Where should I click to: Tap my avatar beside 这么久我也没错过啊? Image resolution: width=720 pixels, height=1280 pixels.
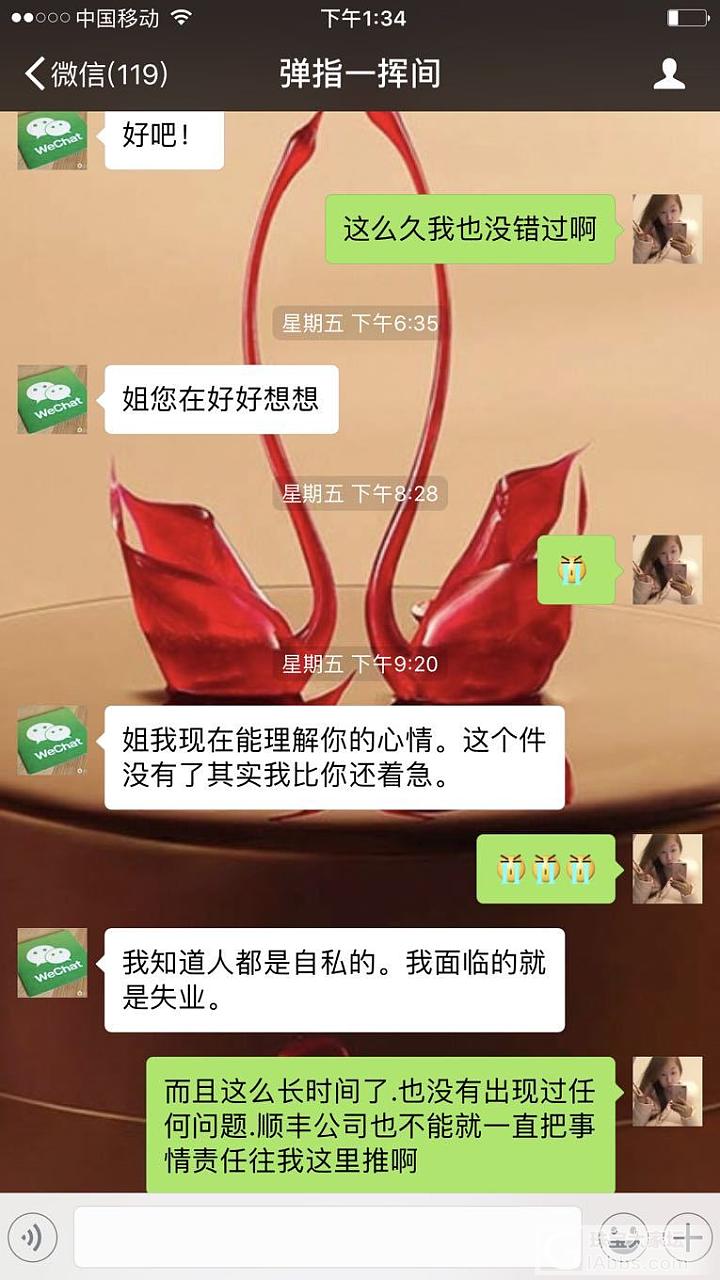pos(660,229)
